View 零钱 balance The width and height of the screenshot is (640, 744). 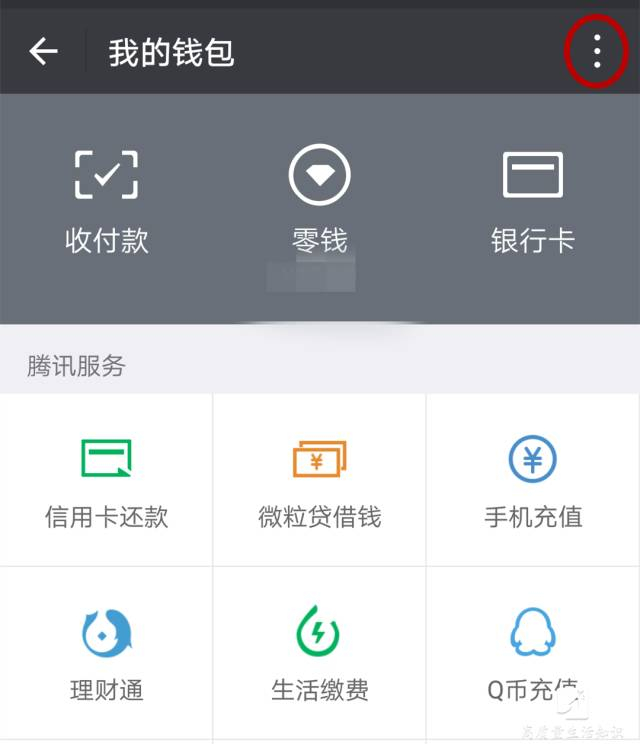pyautogui.click(x=320, y=201)
